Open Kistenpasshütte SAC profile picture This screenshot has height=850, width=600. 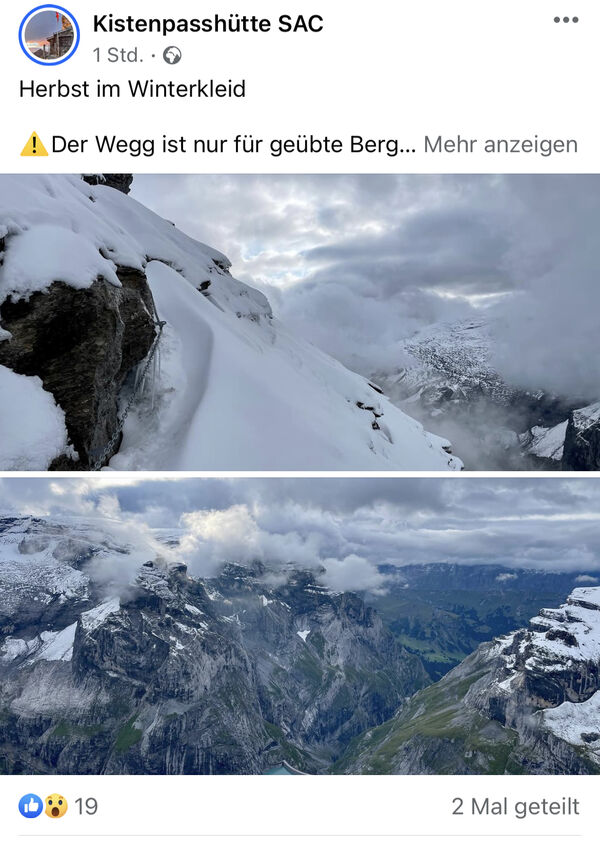48,36
